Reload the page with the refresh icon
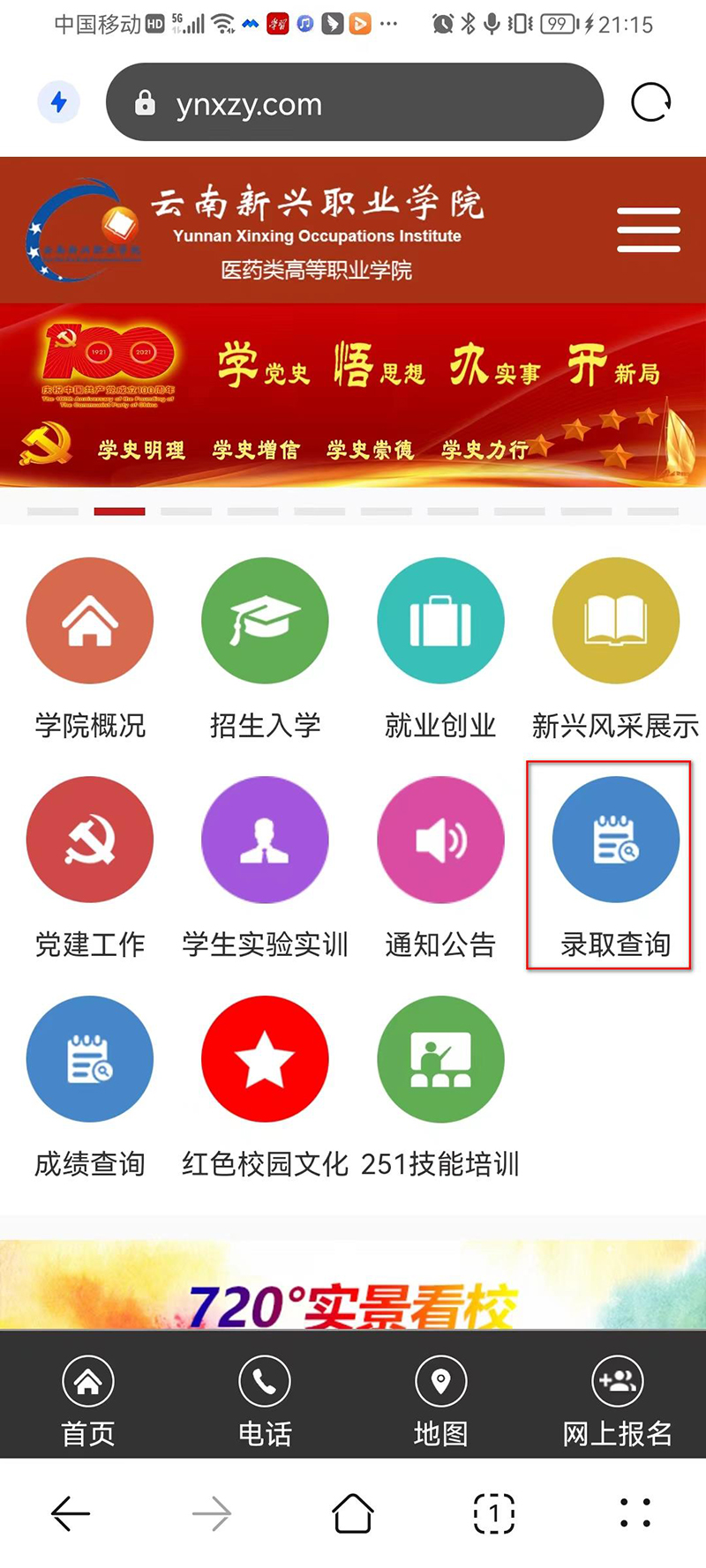This screenshot has height=1568, width=706. [x=650, y=102]
